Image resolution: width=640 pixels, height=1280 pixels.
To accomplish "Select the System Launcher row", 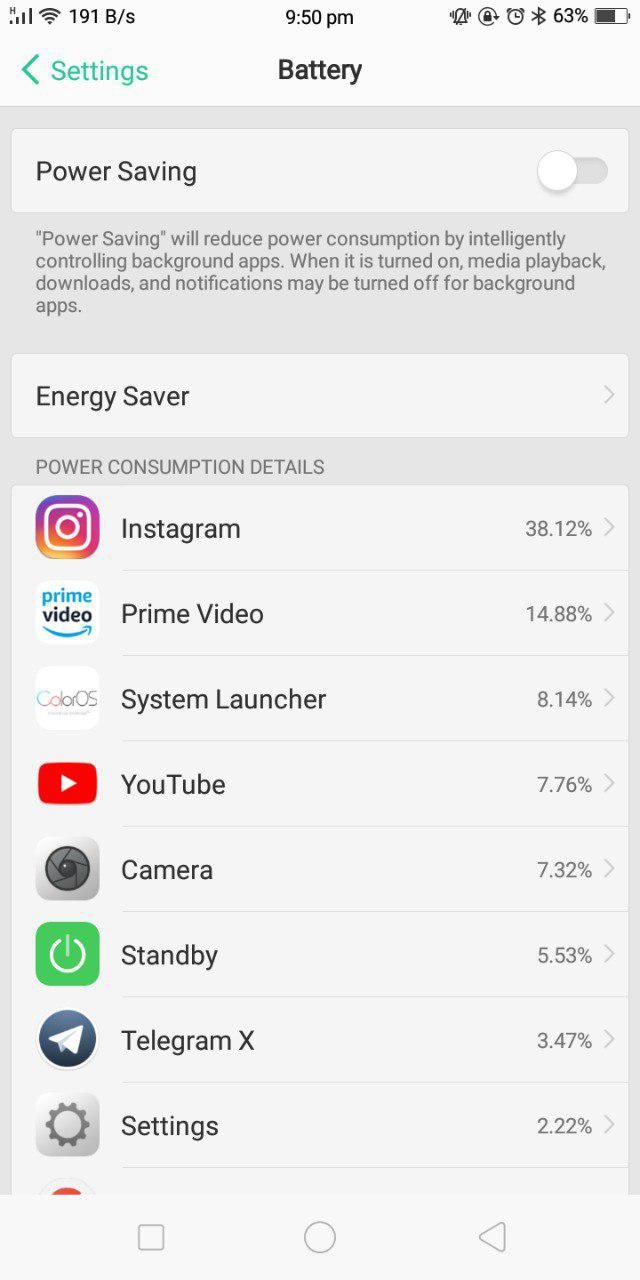I will pyautogui.click(x=320, y=699).
